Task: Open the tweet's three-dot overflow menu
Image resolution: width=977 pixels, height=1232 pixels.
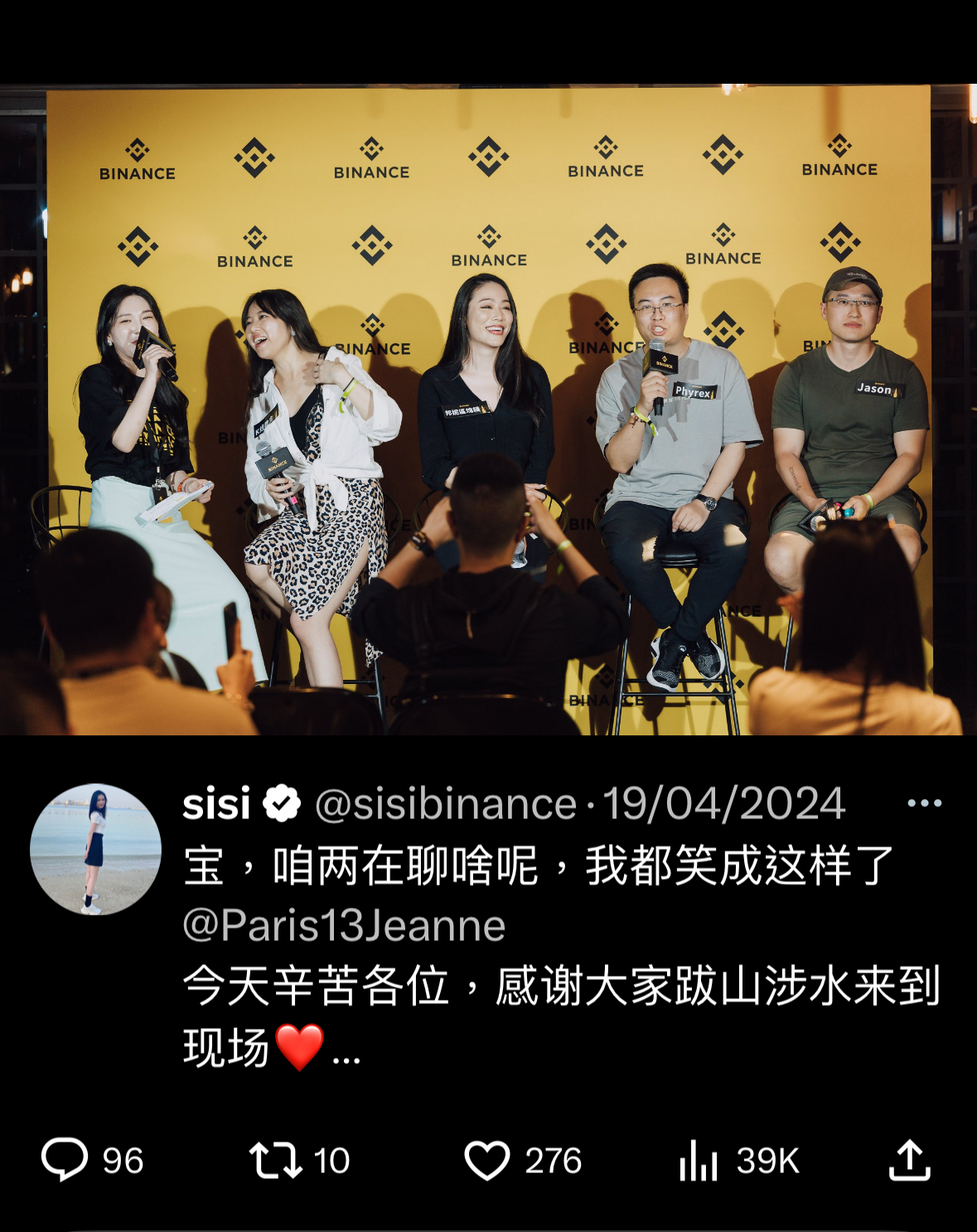Action: (x=924, y=803)
